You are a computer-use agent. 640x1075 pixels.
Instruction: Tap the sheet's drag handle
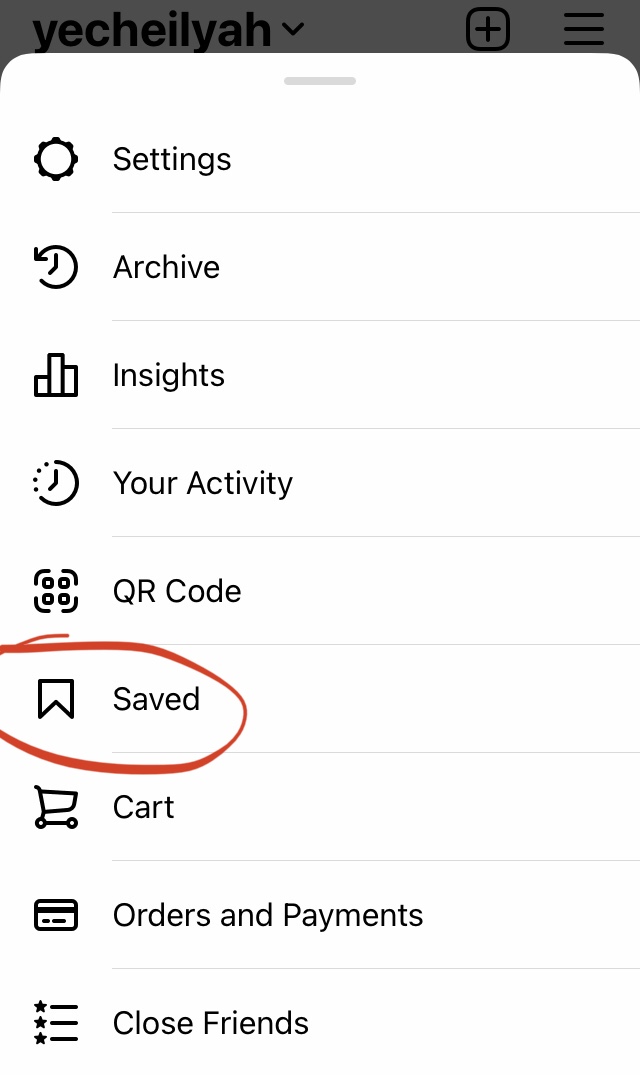point(320,80)
